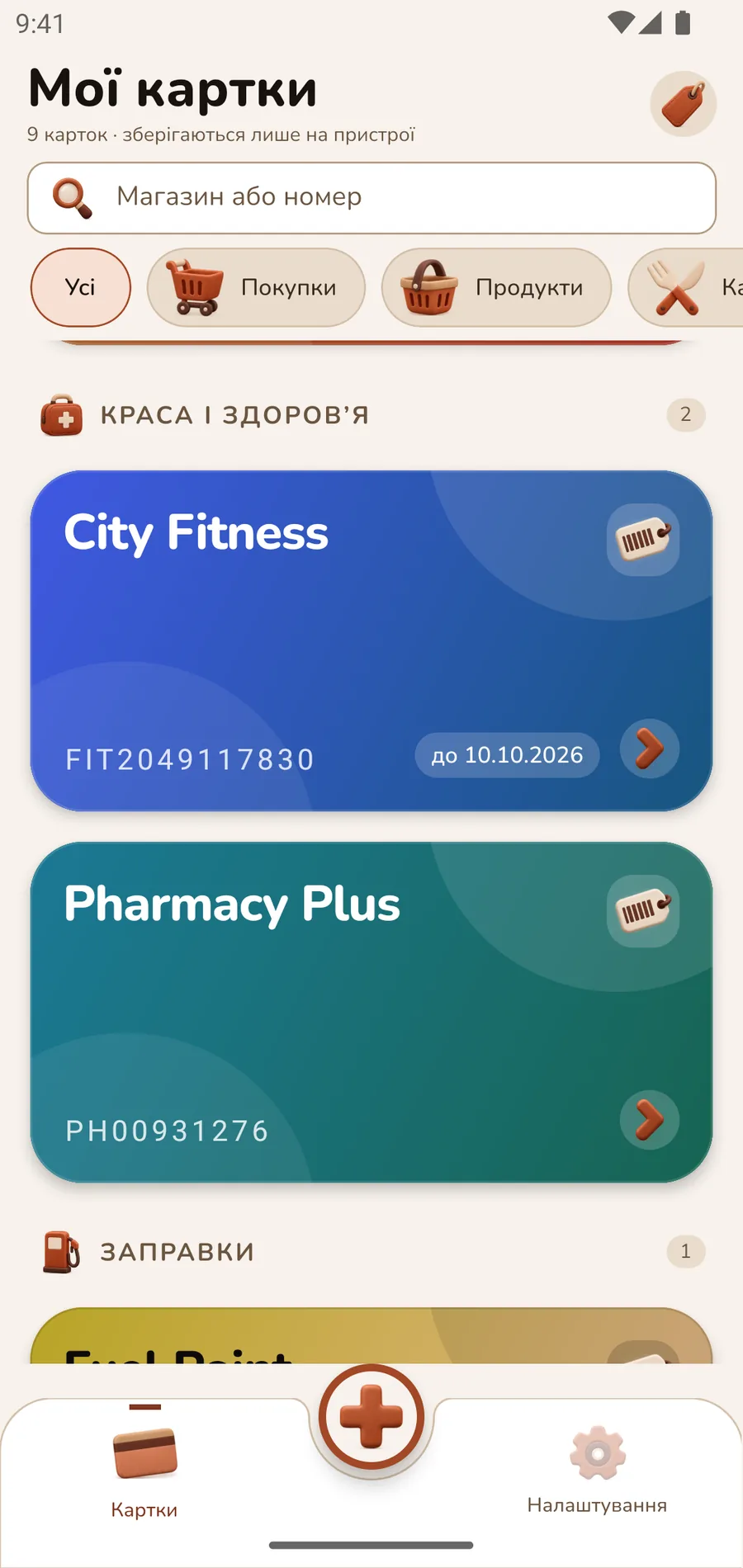The height and width of the screenshot is (1568, 743).
Task: Add a new card with the plus button
Action: (371, 1417)
